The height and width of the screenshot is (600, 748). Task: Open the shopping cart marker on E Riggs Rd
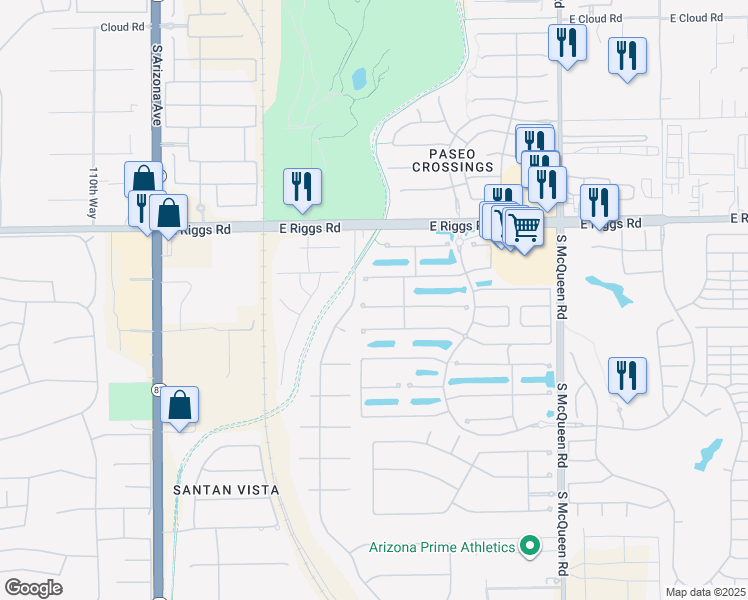(524, 227)
